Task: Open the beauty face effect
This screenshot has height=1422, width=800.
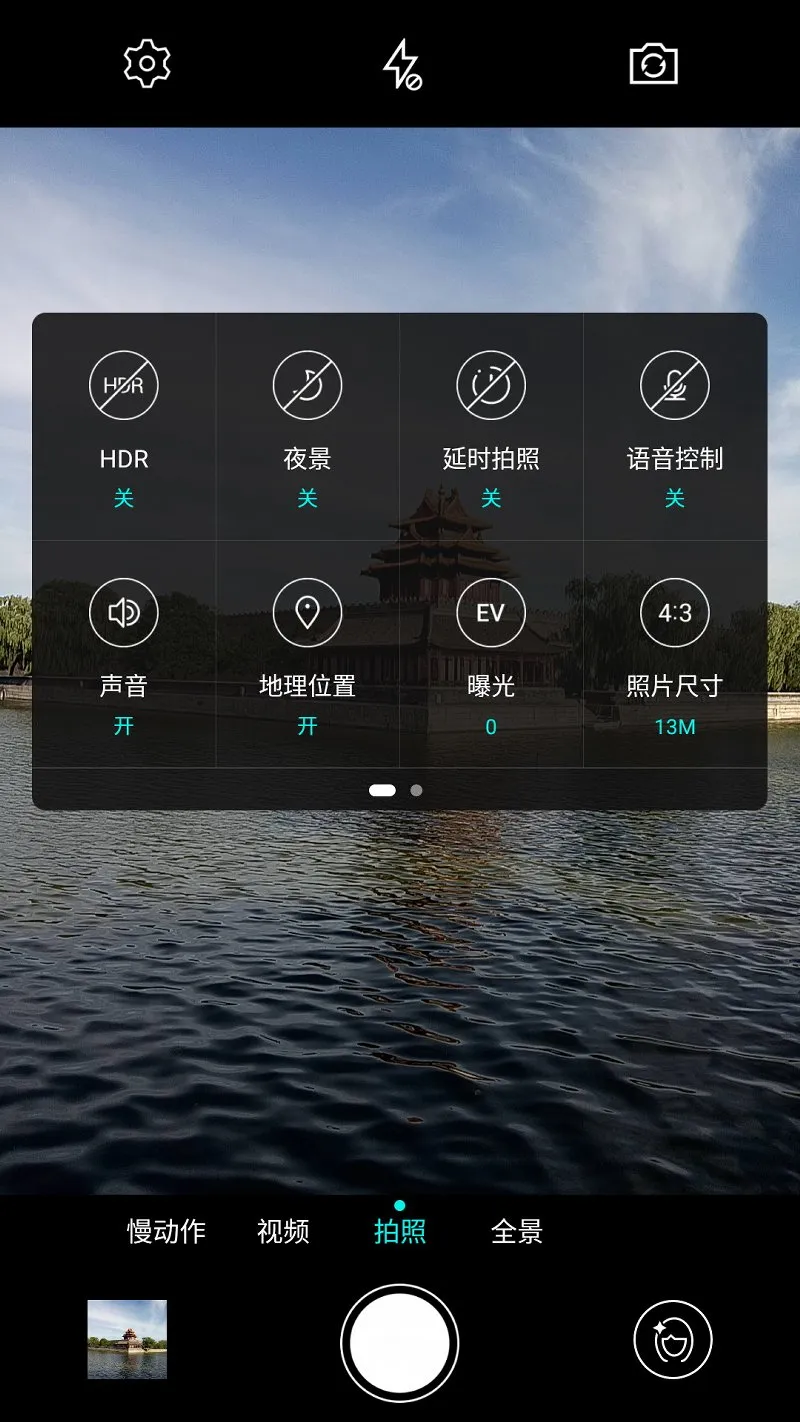Action: pos(673,1340)
